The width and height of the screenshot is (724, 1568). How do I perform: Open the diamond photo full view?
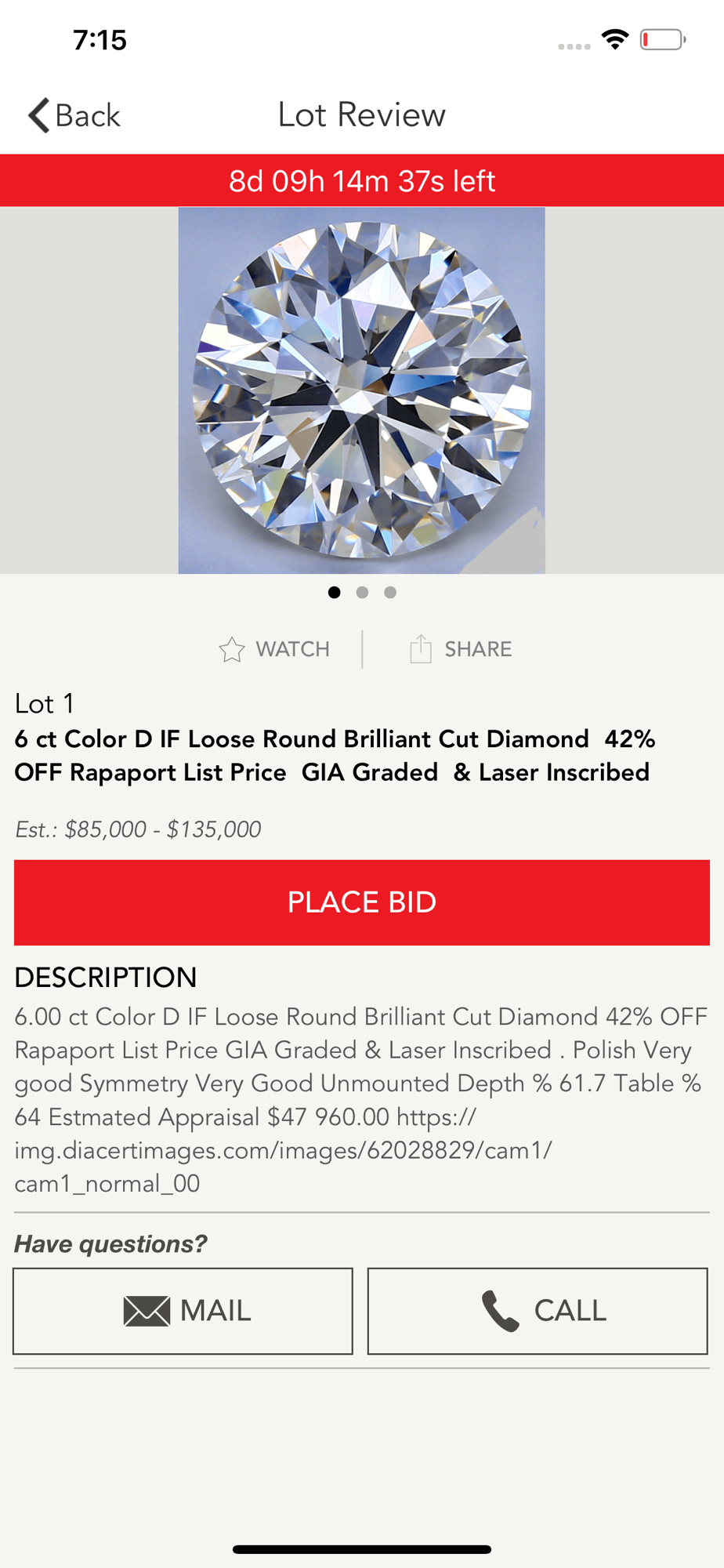(362, 390)
